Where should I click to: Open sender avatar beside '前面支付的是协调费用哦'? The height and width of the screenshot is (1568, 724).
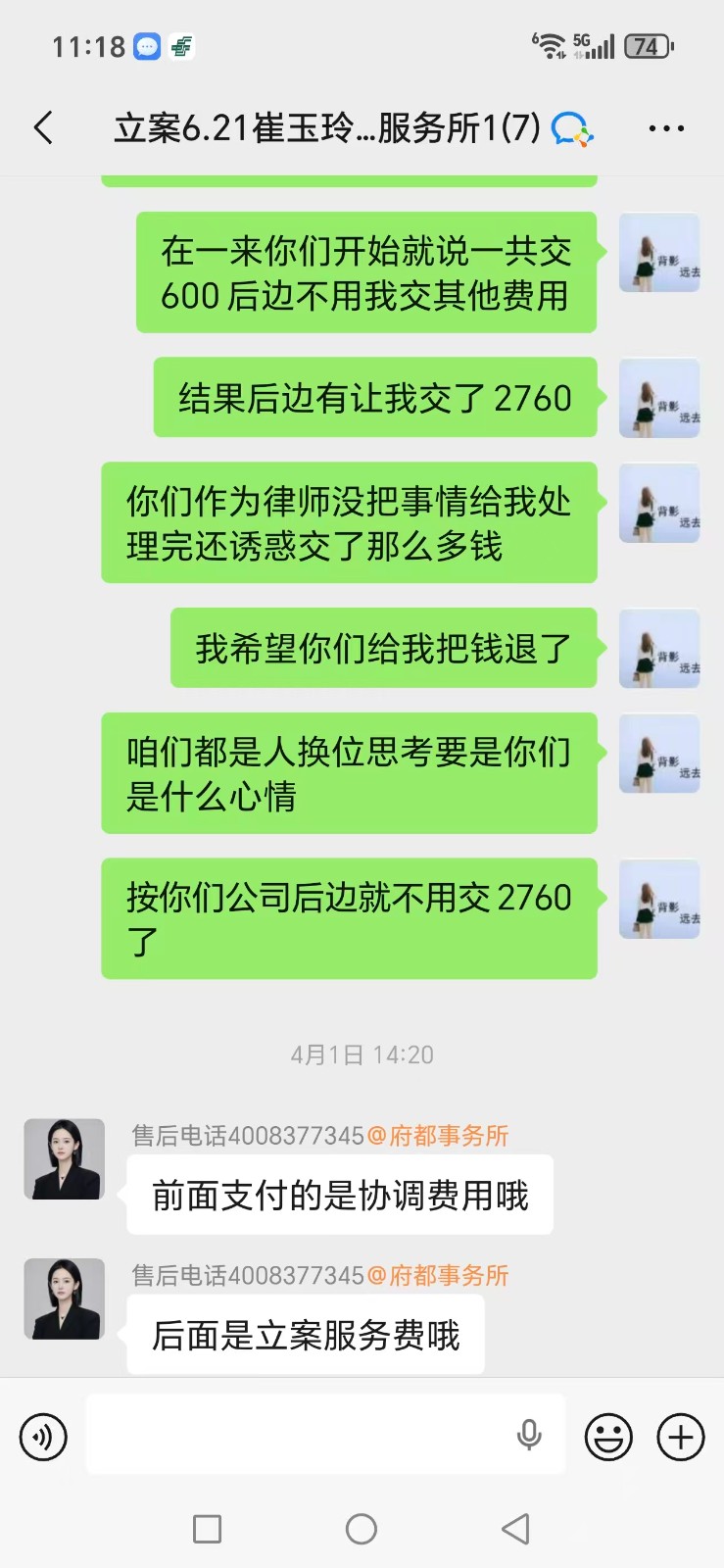[x=65, y=1159]
